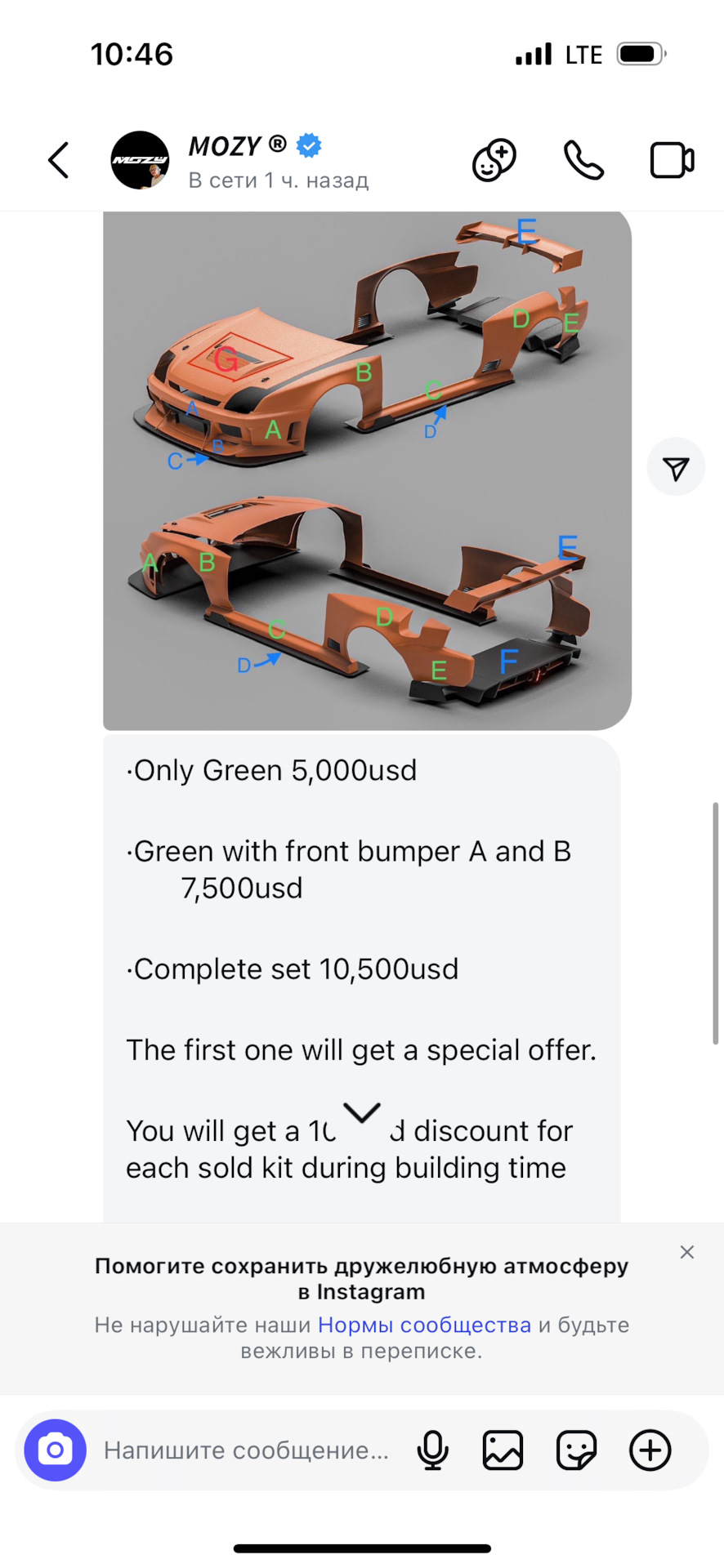724x1568 pixels.
Task: Open more attachment options plus icon
Action: tap(650, 1450)
